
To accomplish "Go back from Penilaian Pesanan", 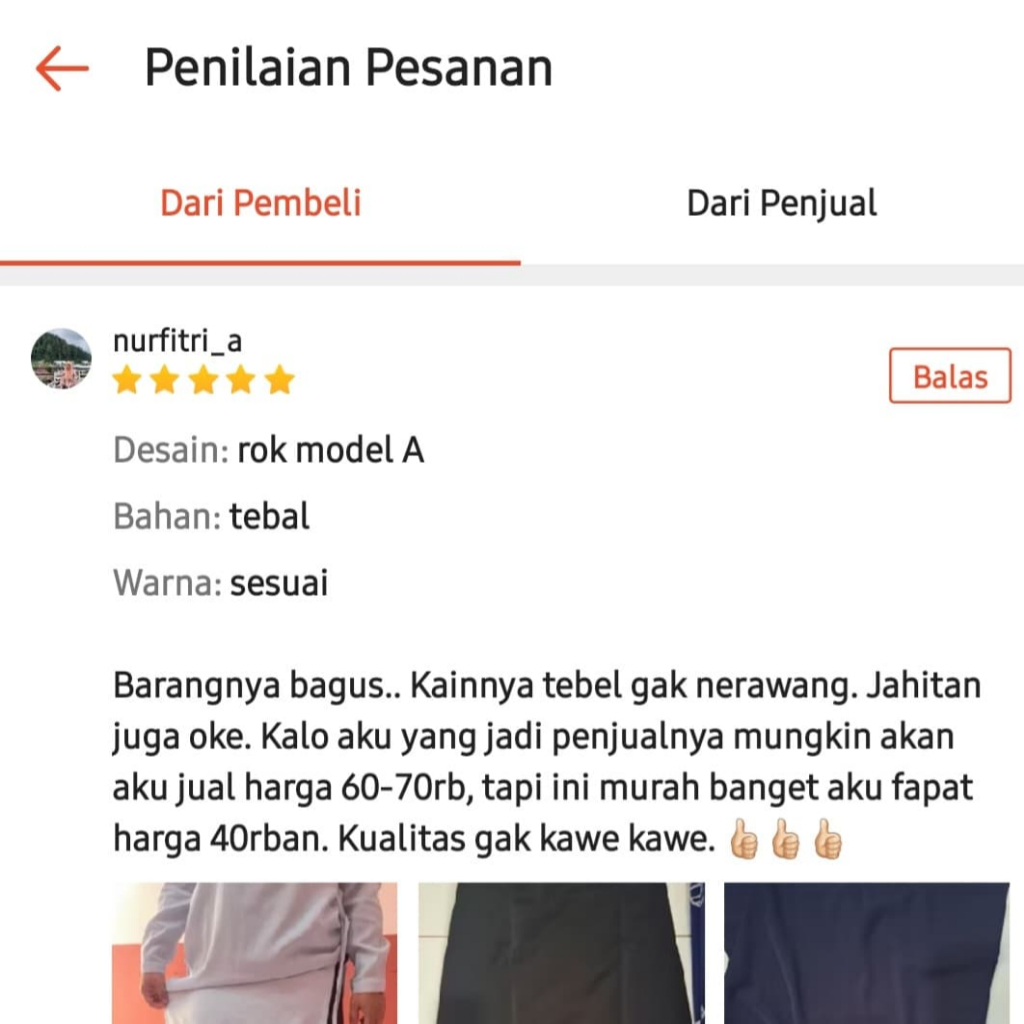I will click(x=62, y=69).
